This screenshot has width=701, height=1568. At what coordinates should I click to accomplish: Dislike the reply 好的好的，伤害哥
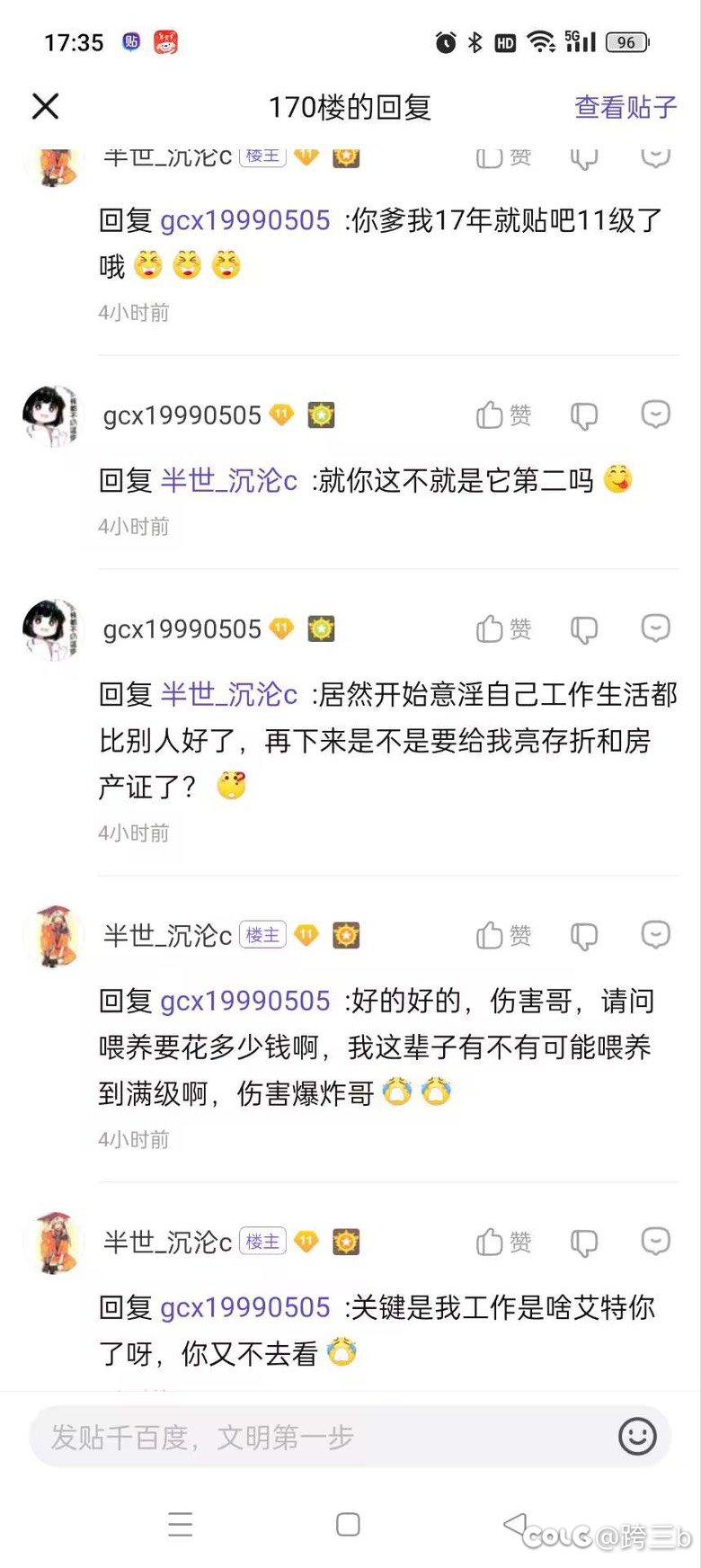(x=584, y=936)
